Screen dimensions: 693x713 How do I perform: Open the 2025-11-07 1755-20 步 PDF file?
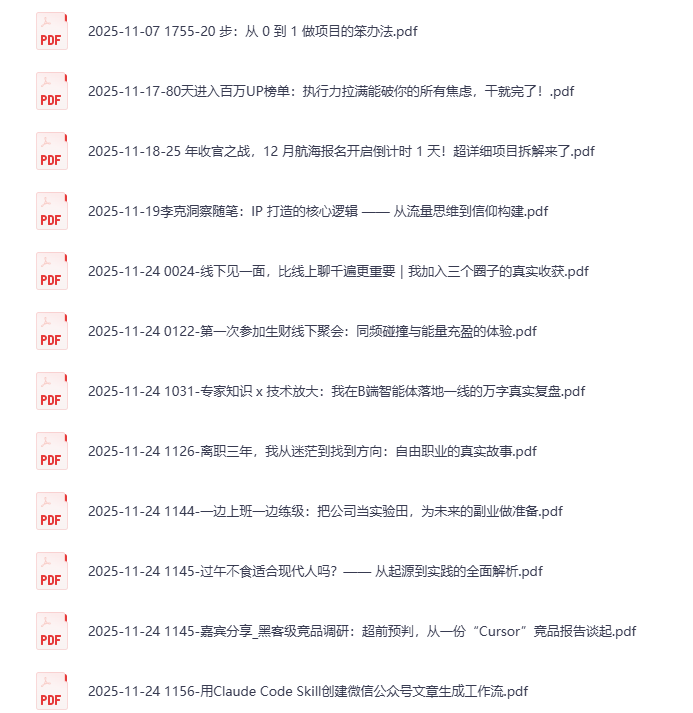(252, 31)
